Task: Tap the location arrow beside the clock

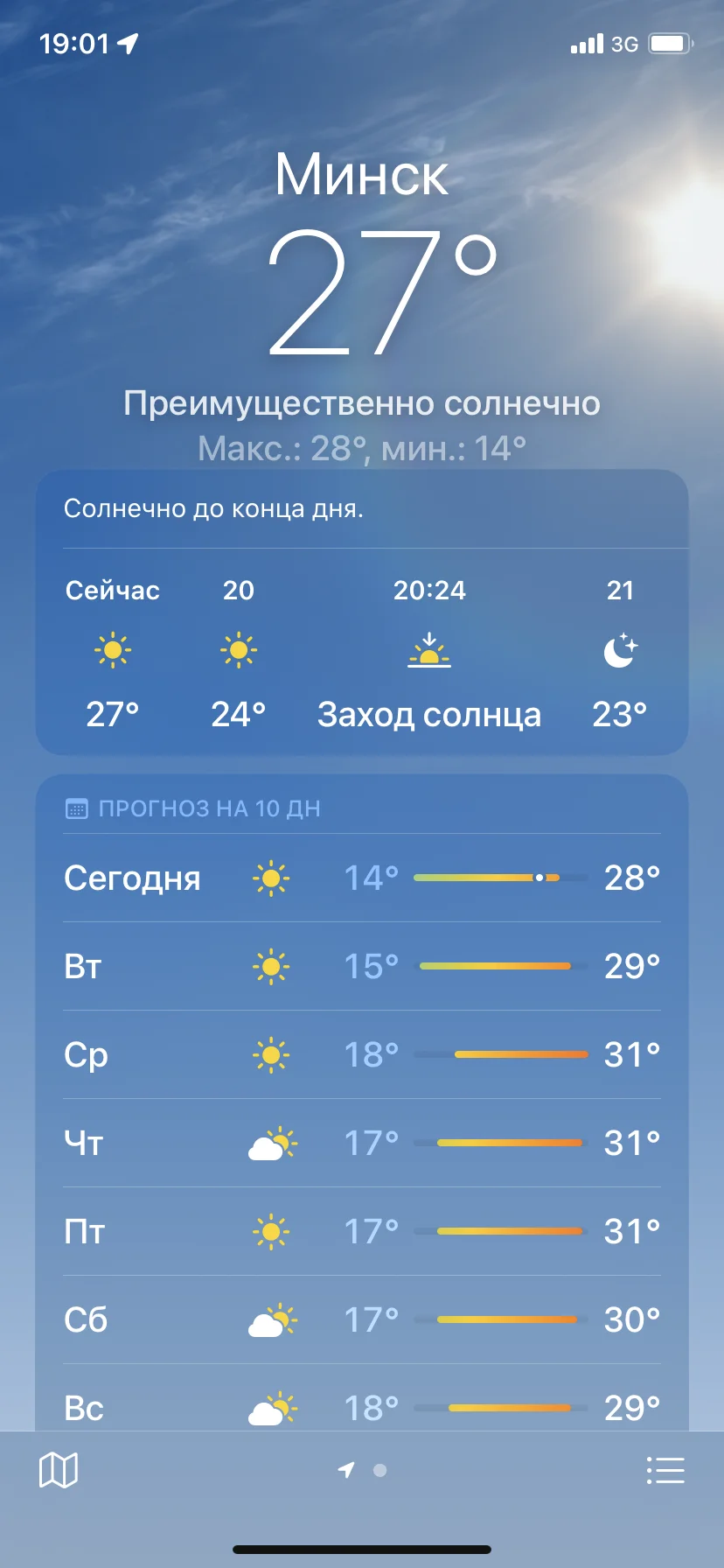Action: pyautogui.click(x=128, y=40)
